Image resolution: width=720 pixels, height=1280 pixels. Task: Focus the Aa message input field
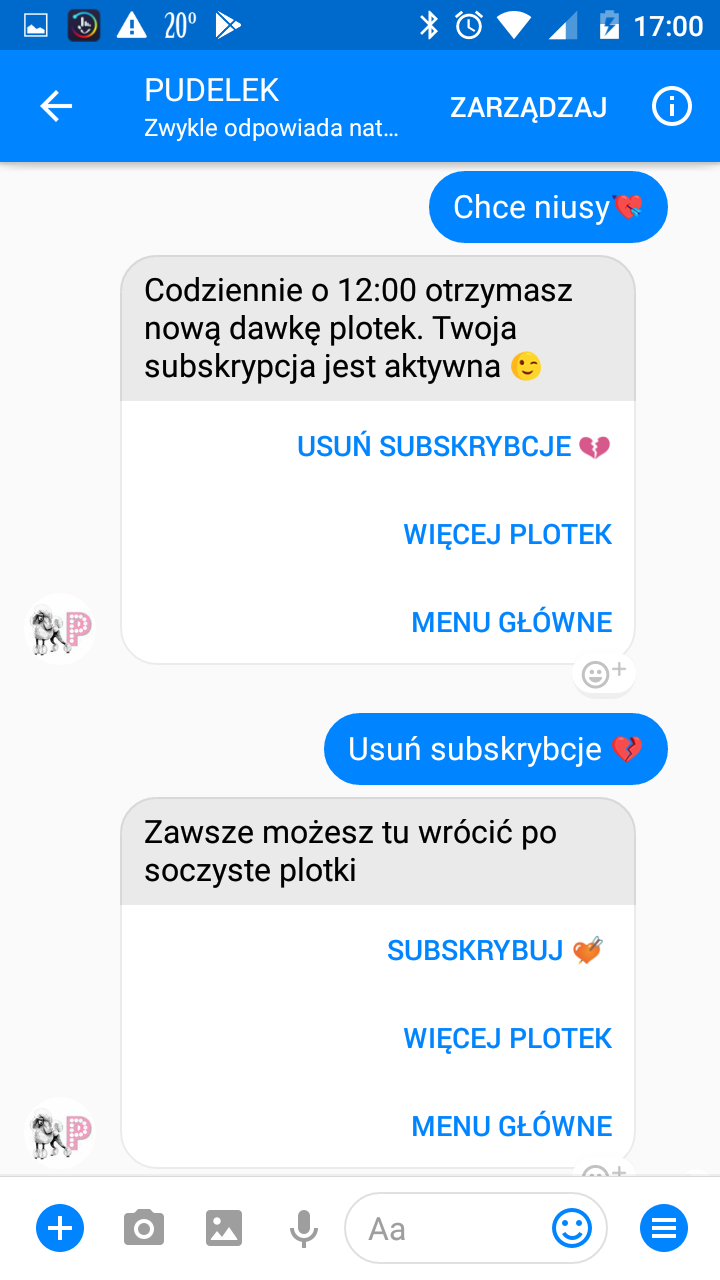tap(450, 1228)
